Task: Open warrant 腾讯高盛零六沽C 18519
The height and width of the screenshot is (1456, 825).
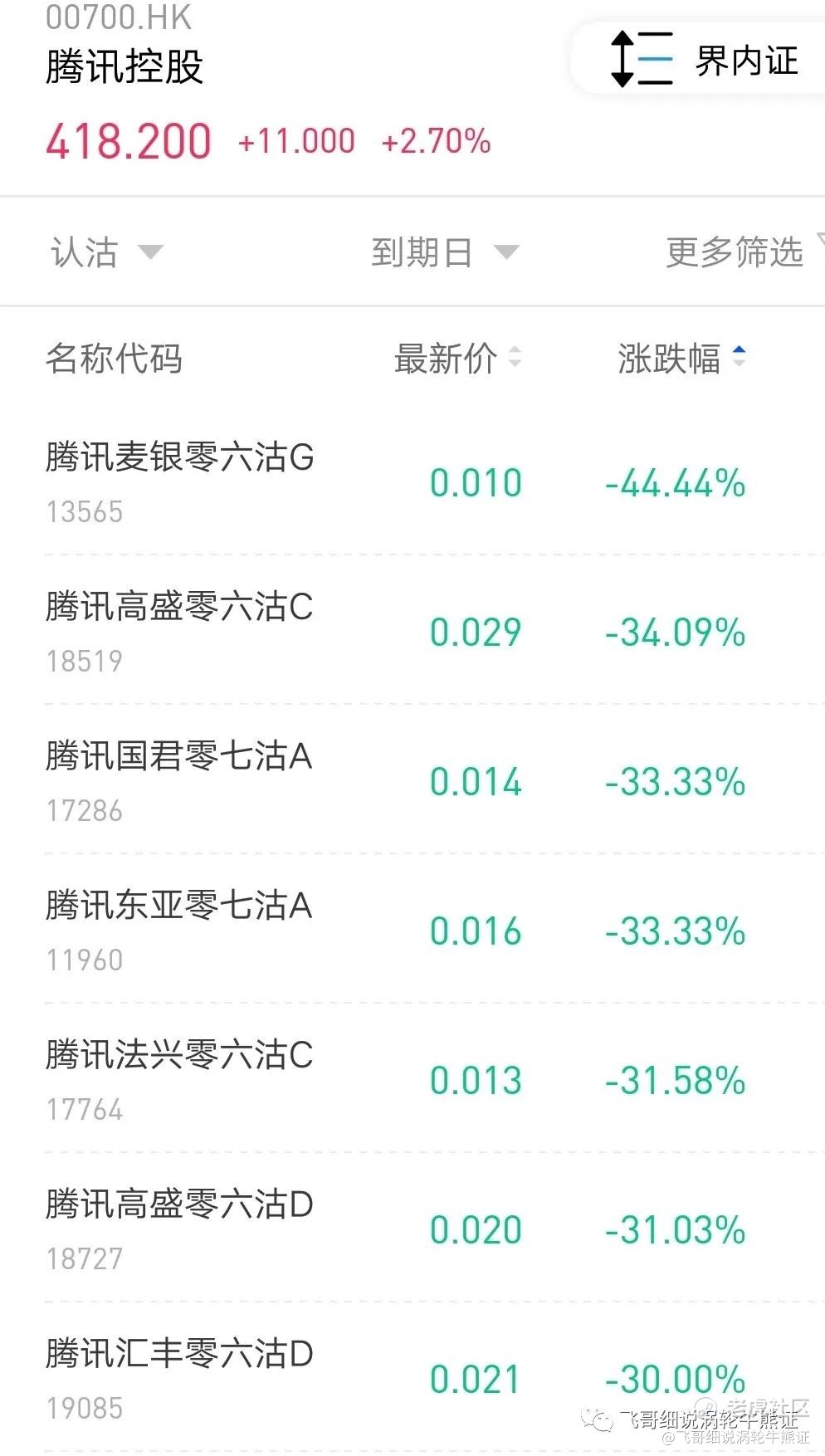Action: pos(412,632)
